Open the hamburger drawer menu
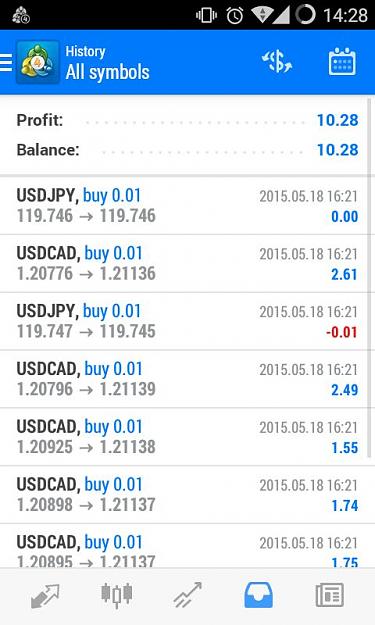Viewport: 375px width, 625px height. point(6,63)
